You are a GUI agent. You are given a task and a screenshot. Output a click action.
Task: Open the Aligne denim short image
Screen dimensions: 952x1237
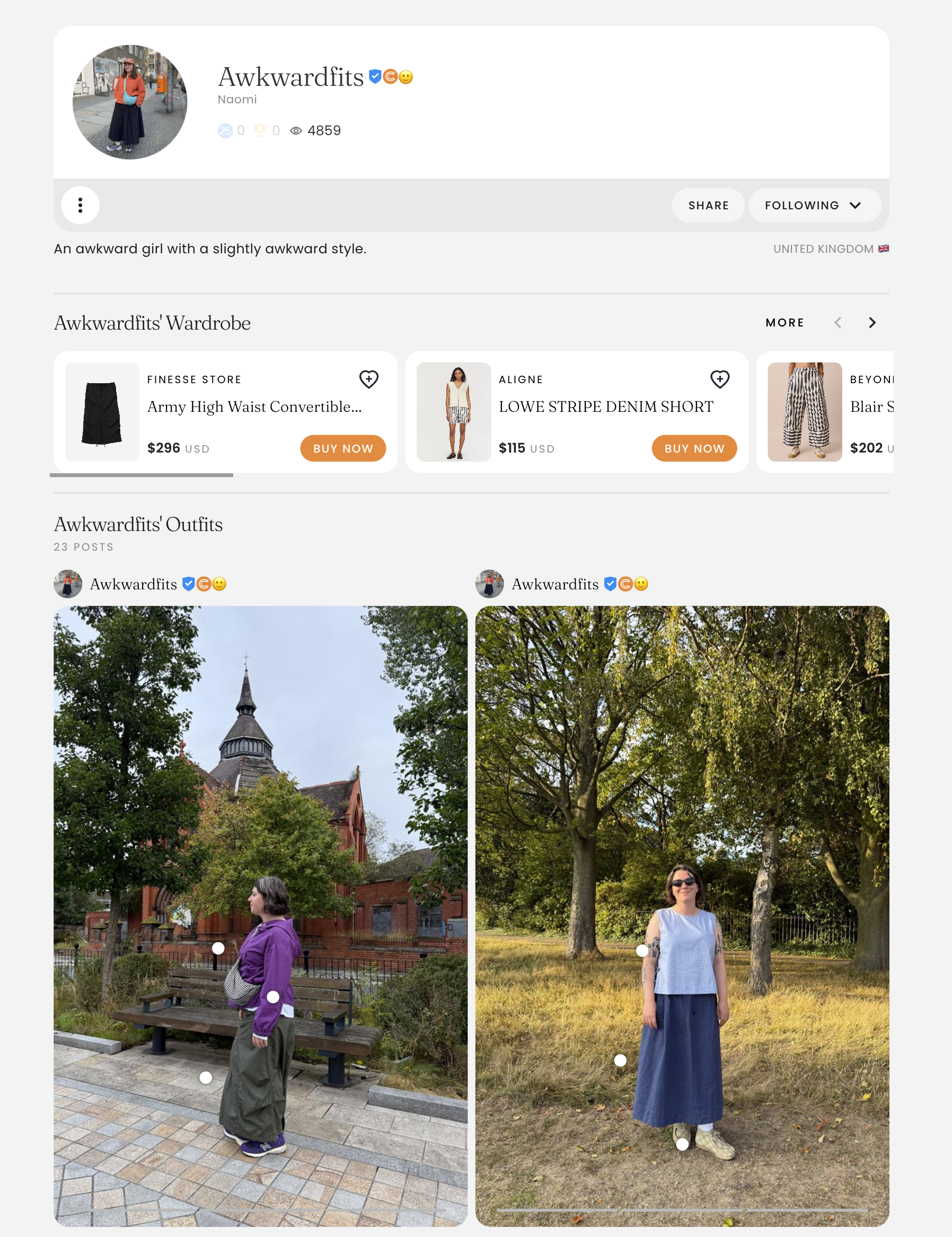point(453,412)
